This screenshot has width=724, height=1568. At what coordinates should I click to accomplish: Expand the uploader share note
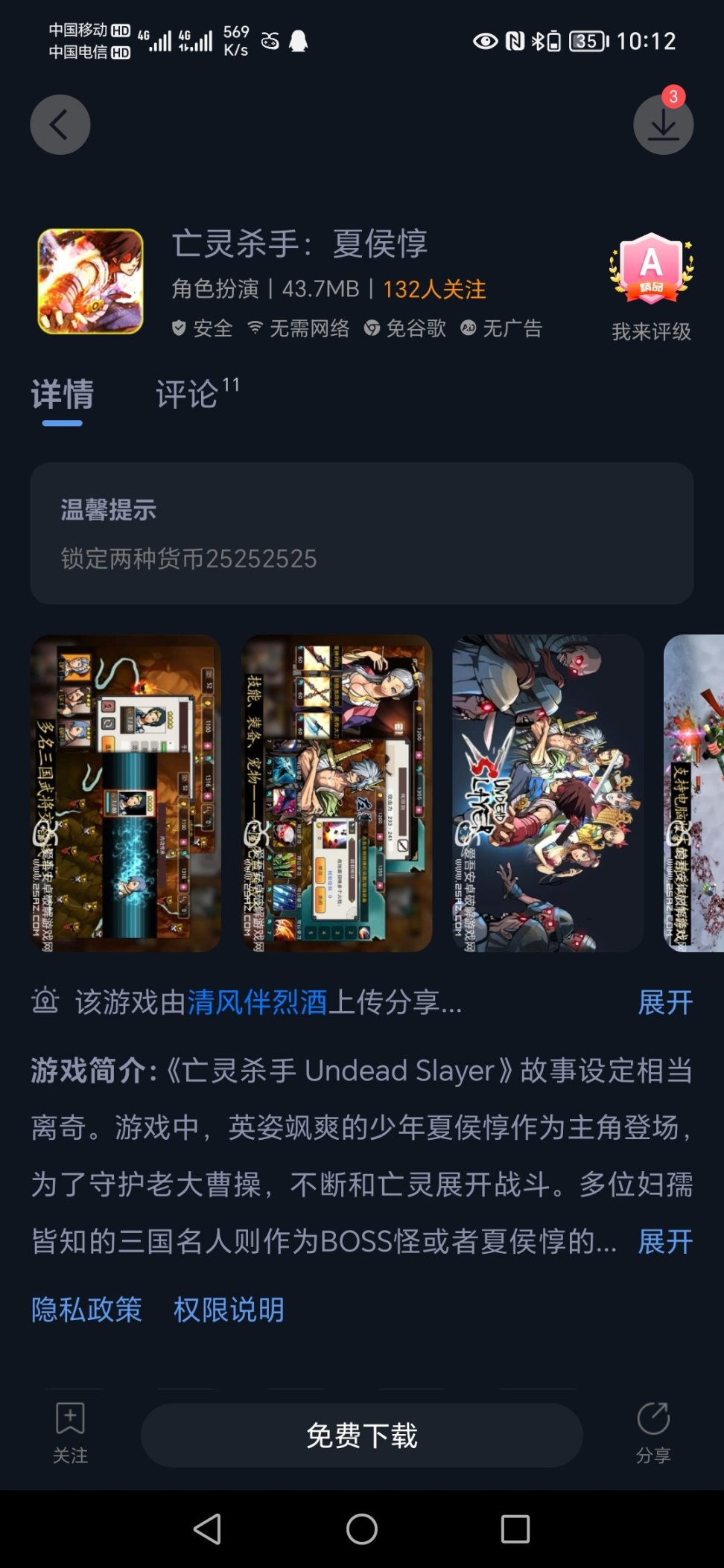[664, 1002]
